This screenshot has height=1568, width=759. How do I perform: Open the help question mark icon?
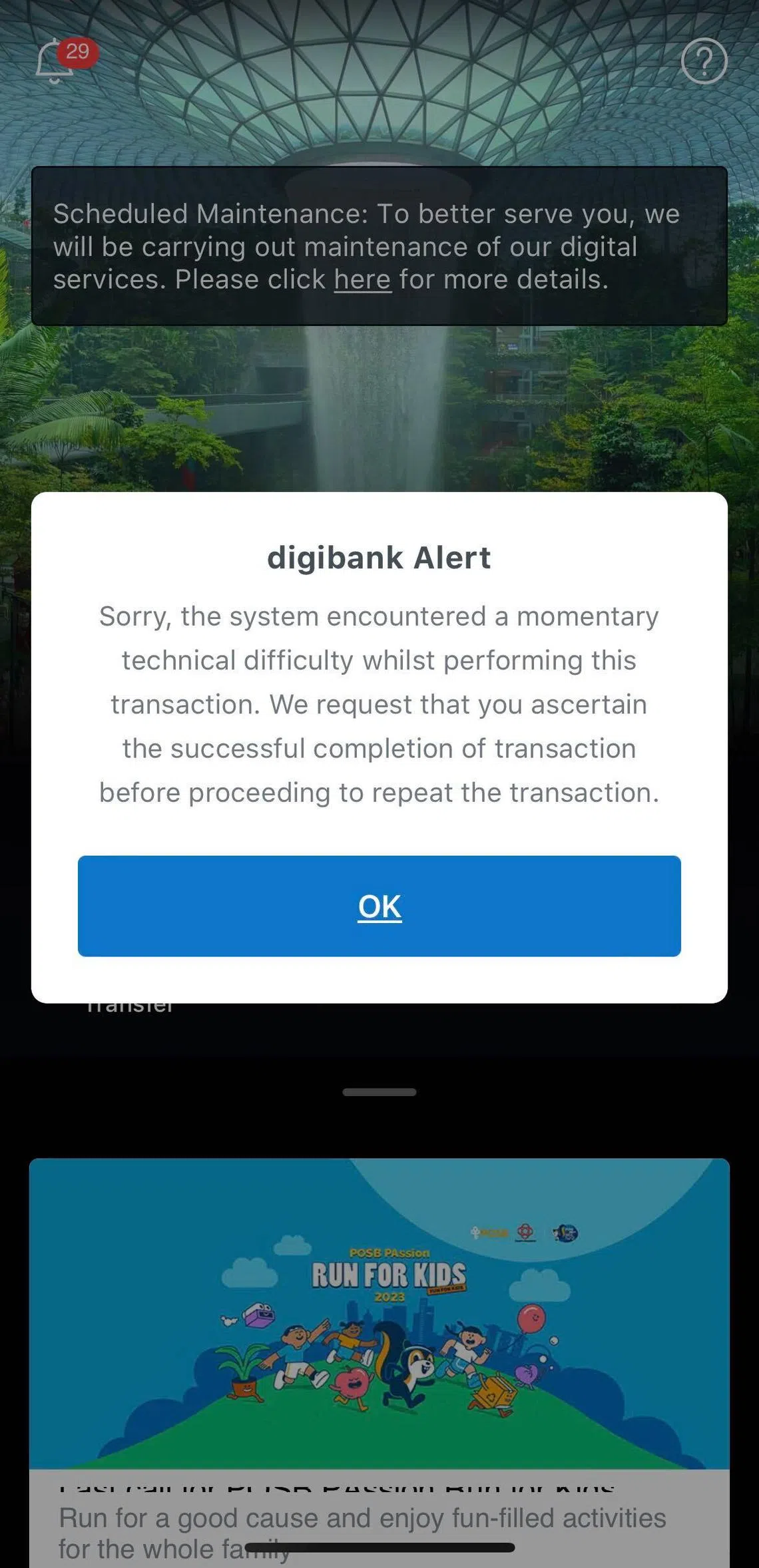pos(704,61)
